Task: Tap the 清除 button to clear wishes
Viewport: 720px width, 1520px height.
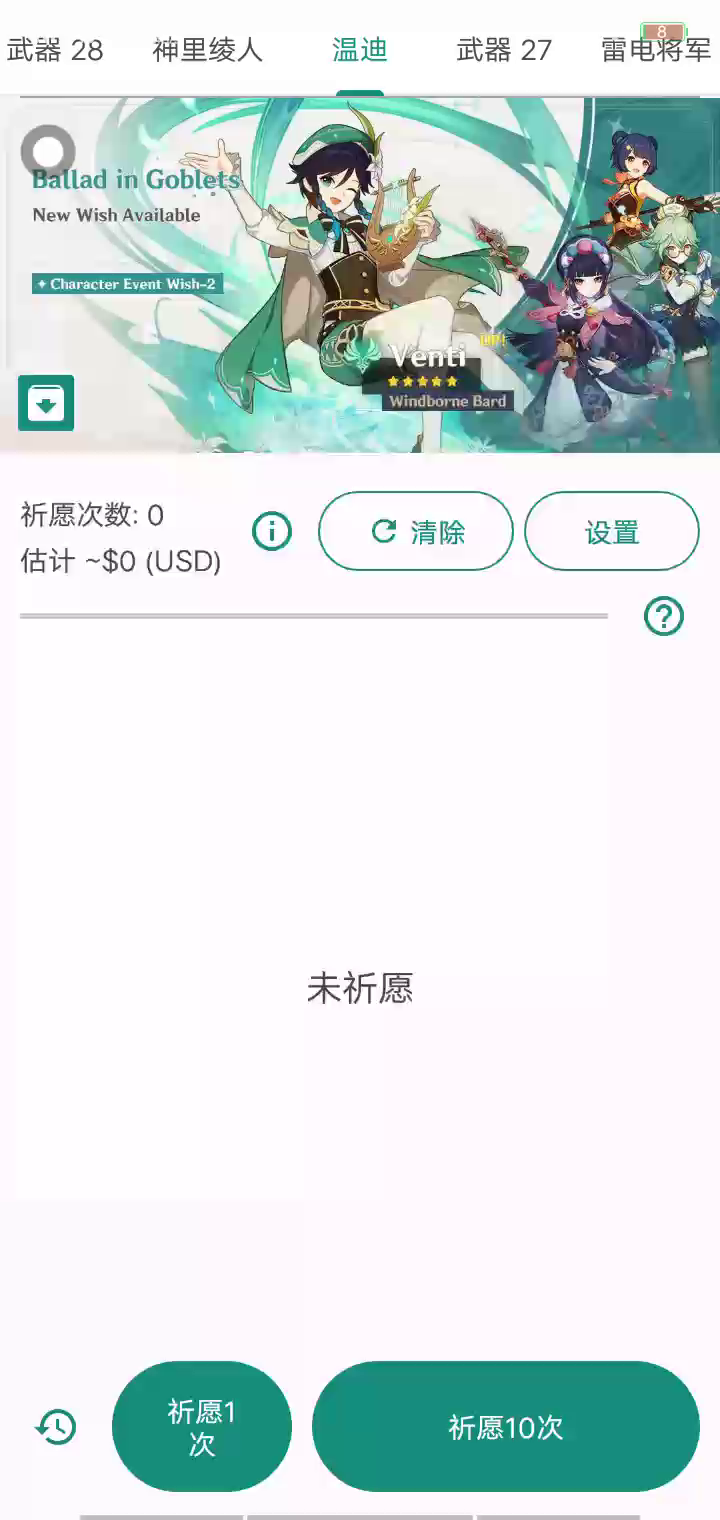Action: (x=415, y=531)
